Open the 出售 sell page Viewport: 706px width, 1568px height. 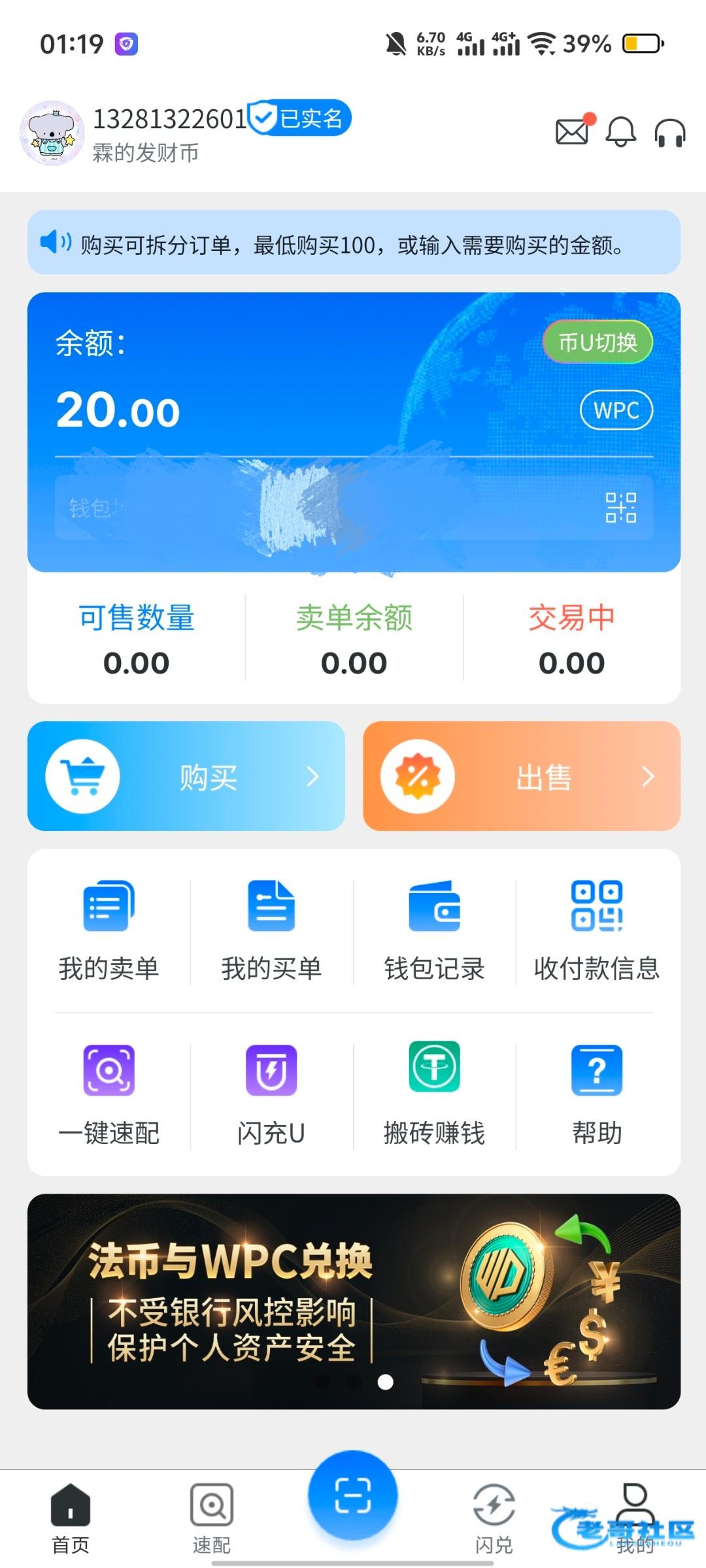point(522,776)
